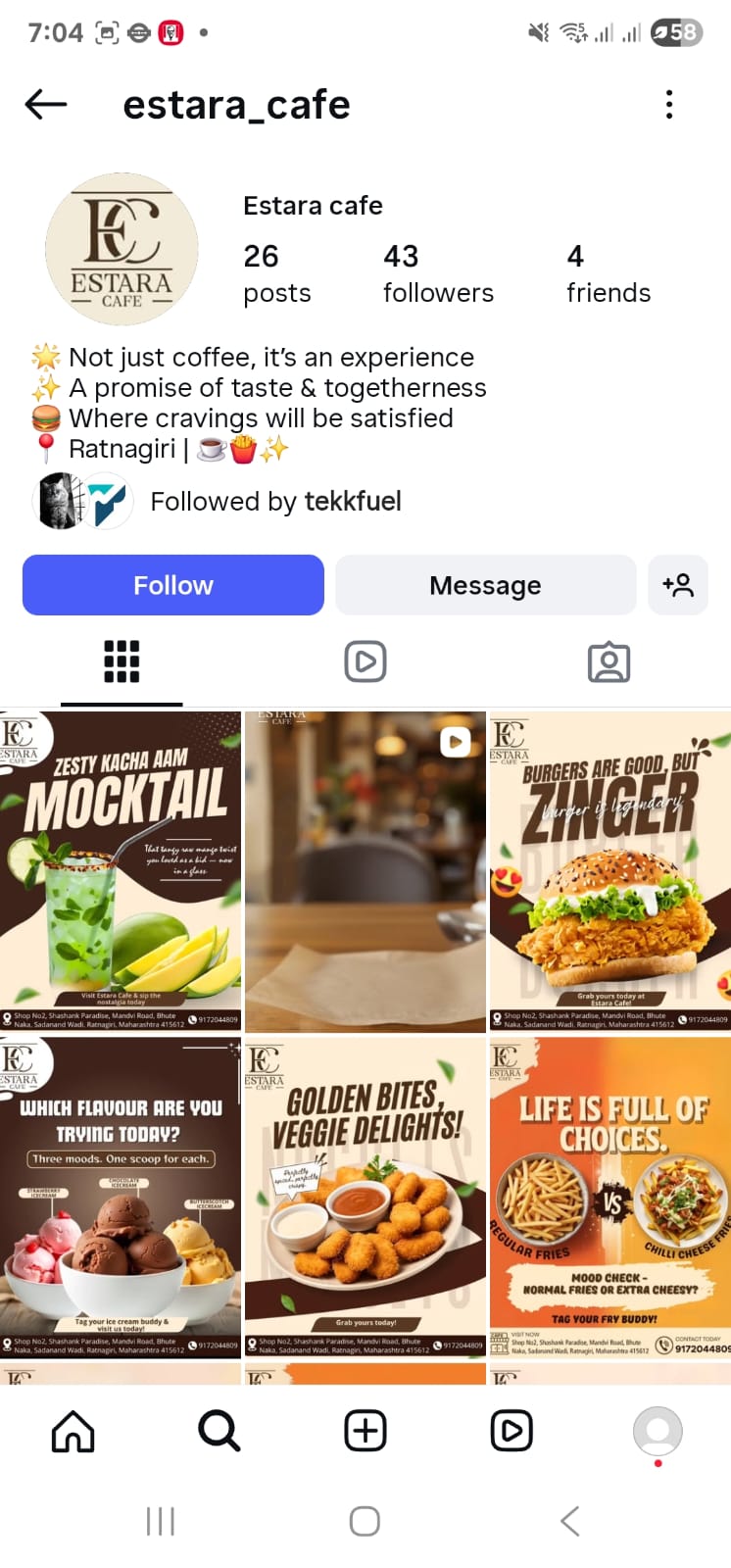Screen dimensions: 731x1568
Task: Go back using the arrow icon
Action: coord(45,104)
